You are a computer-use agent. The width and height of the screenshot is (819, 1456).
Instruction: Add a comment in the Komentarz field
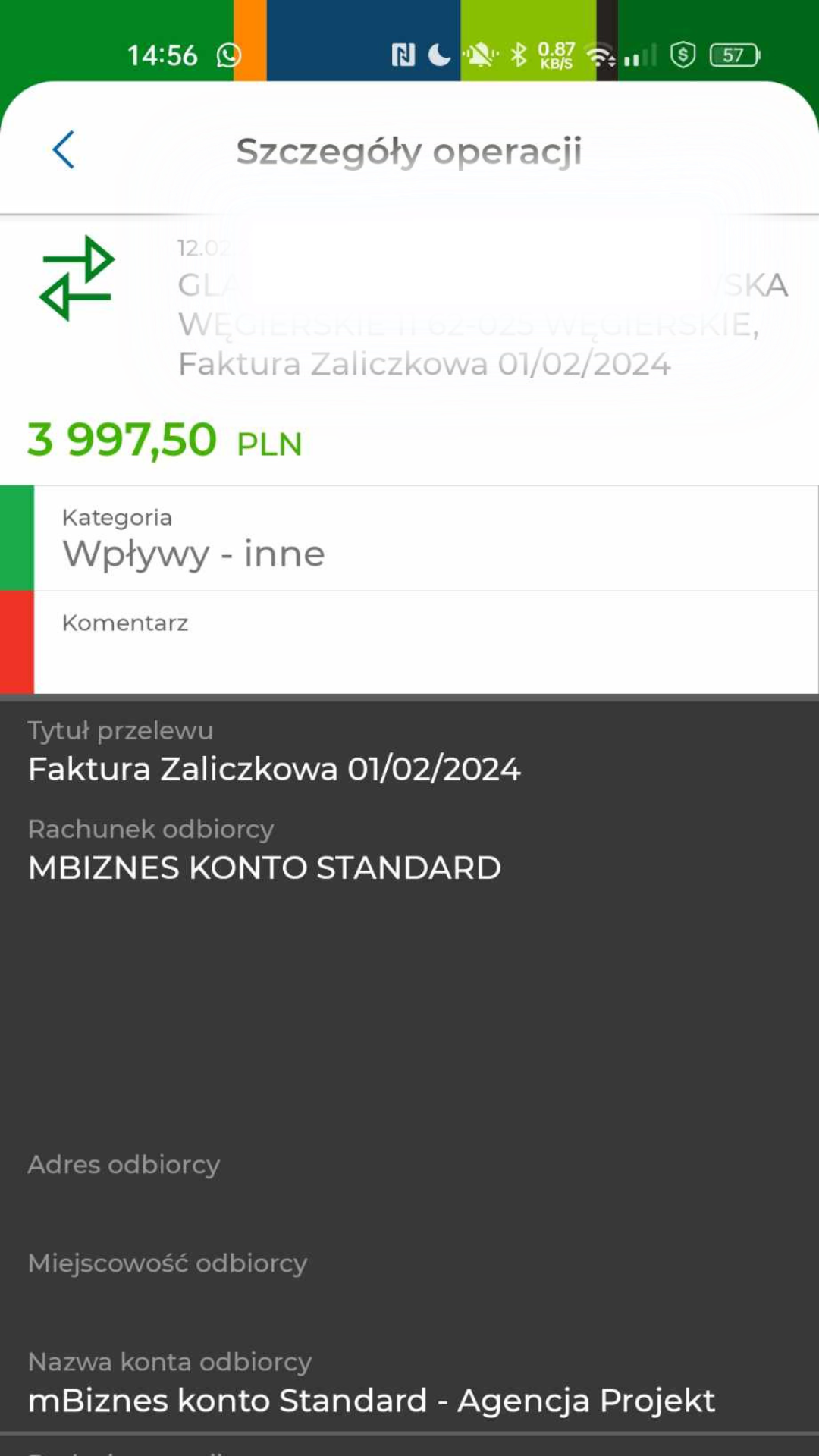(425, 643)
